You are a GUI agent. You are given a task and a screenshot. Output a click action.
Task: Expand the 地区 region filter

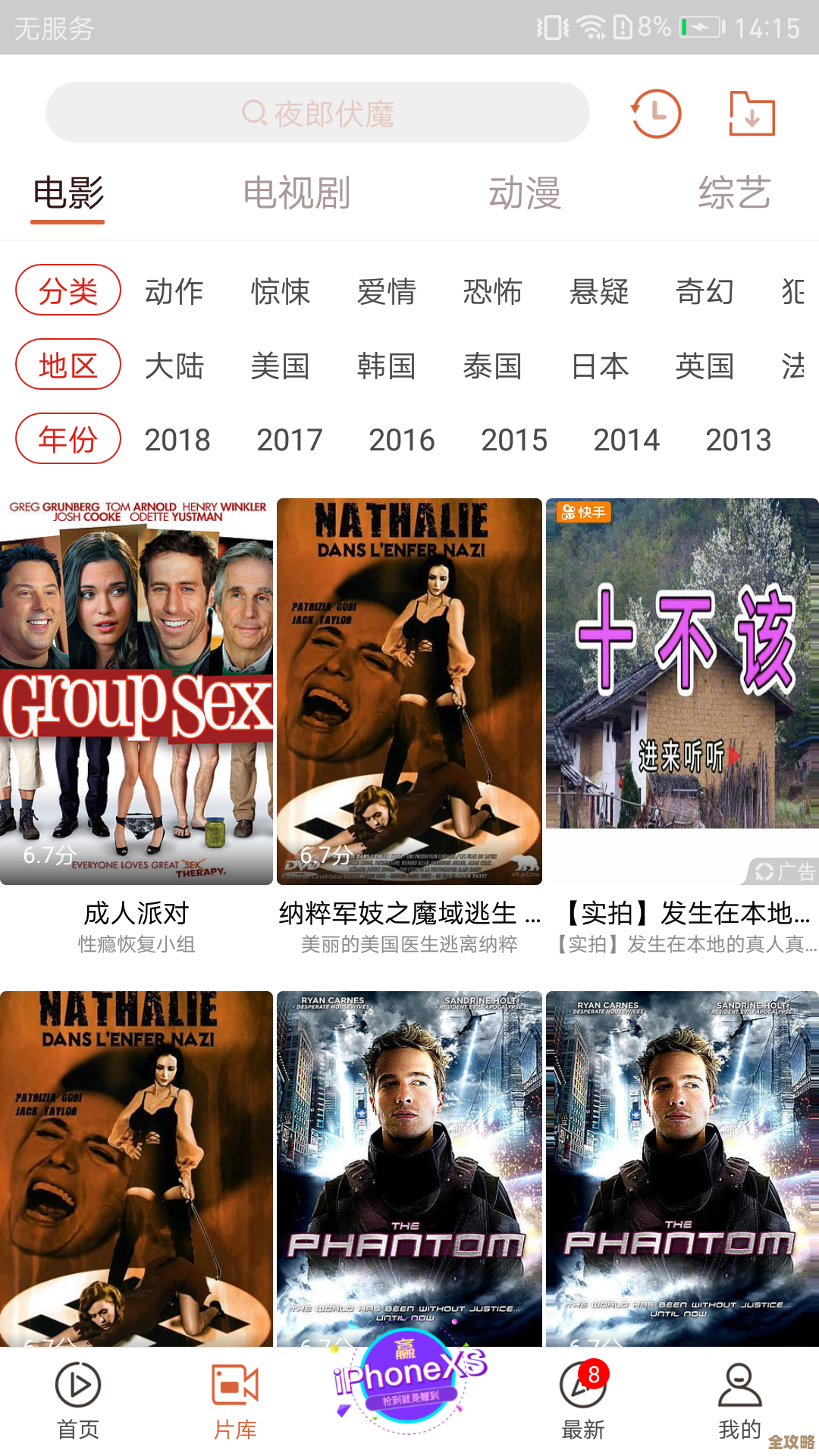pos(67,366)
